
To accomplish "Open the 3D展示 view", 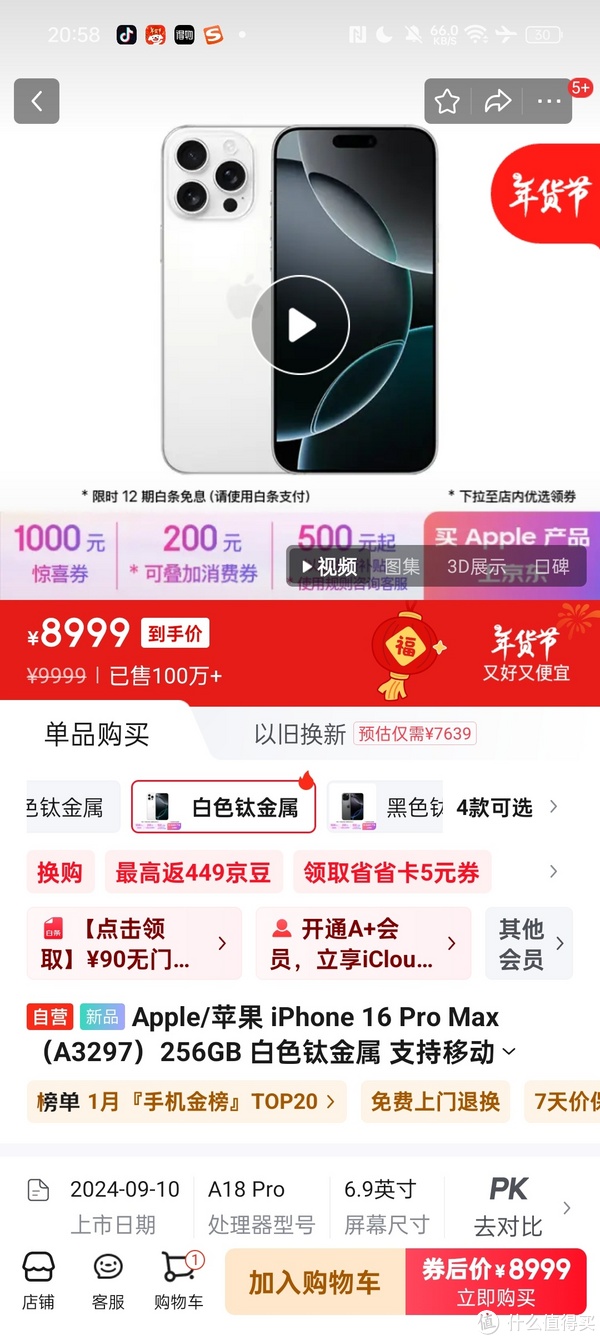I will coord(476,567).
